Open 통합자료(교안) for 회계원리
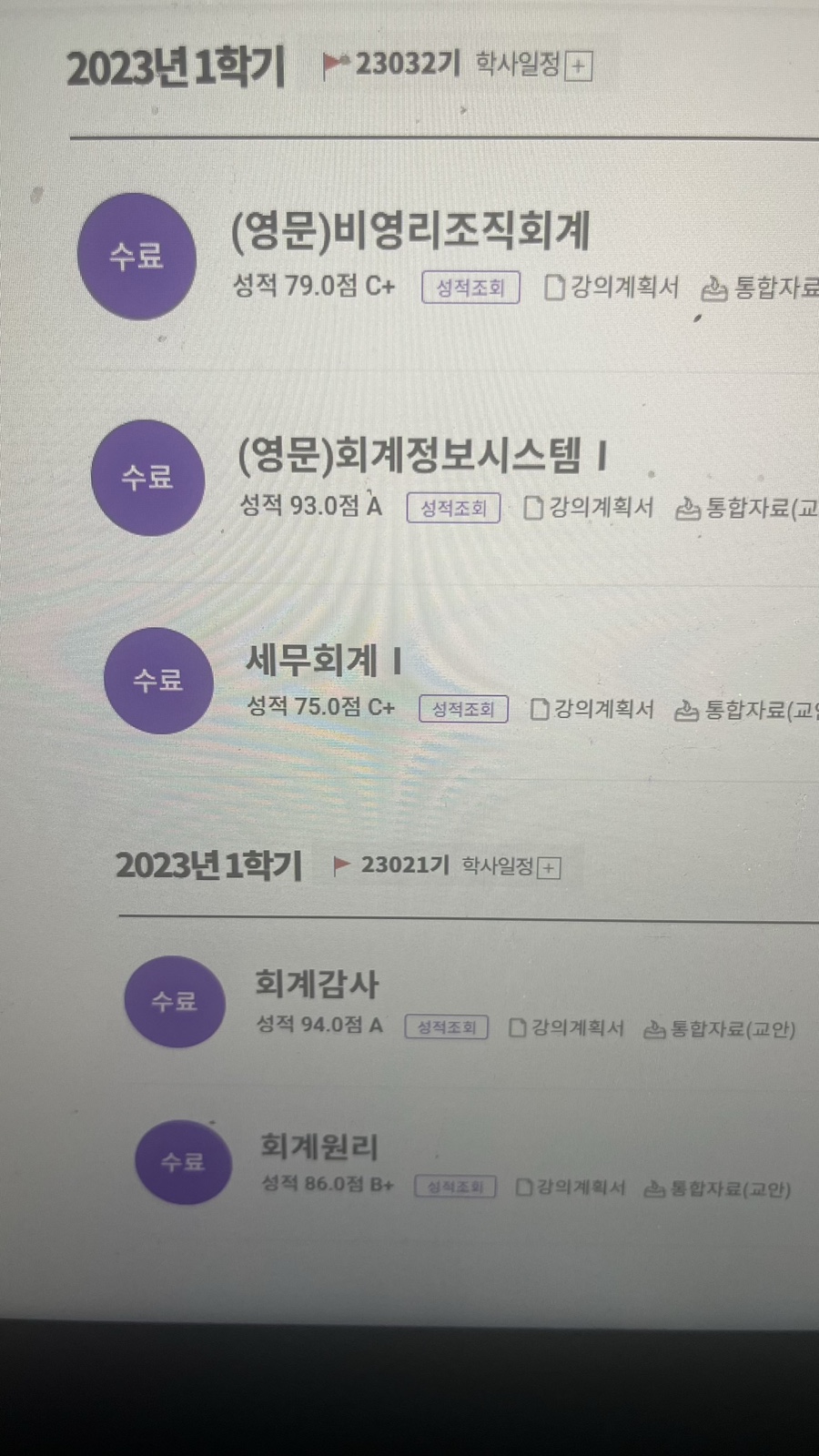 (718, 1188)
